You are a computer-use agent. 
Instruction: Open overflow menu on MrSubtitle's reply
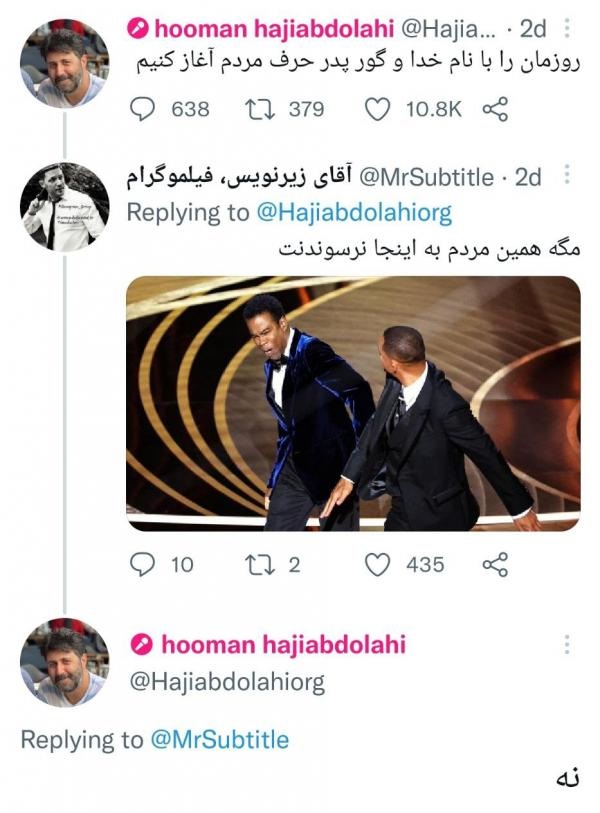[x=567, y=176]
